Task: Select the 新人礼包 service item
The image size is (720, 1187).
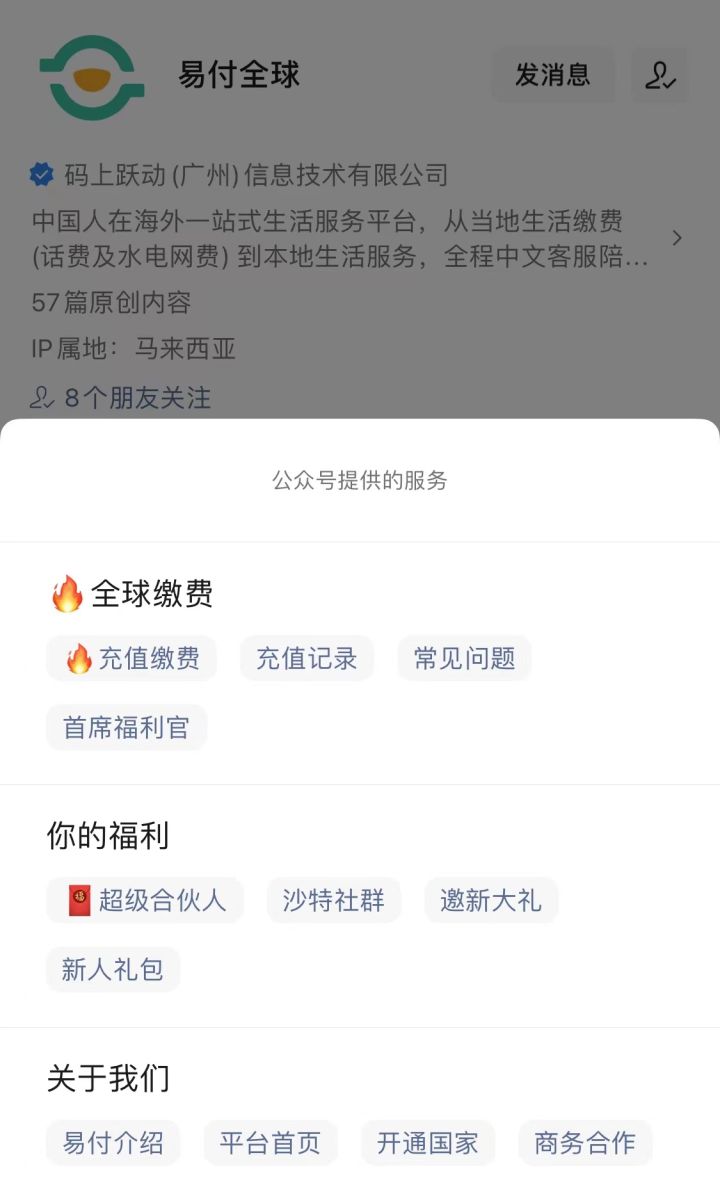Action: [x=112, y=969]
